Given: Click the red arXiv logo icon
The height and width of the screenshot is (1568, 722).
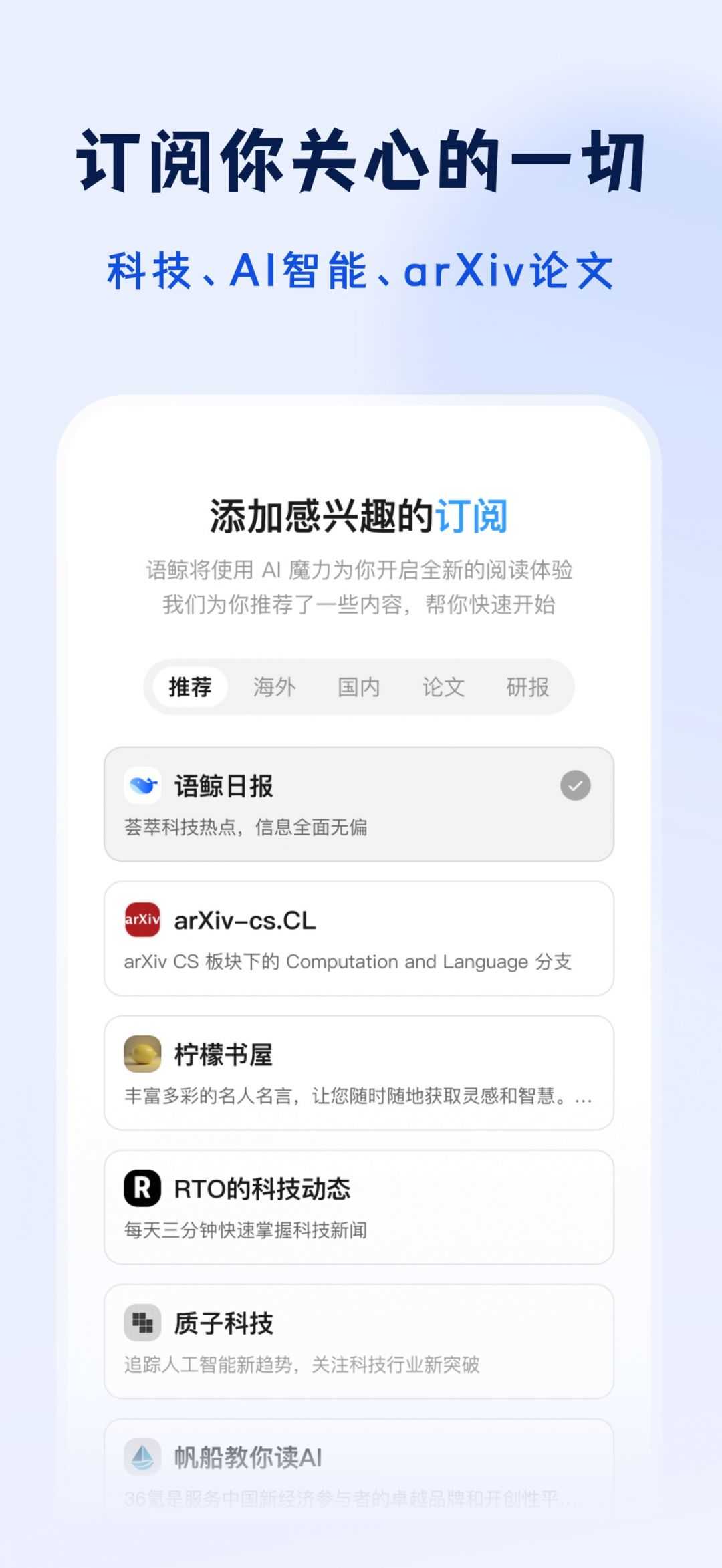Looking at the screenshot, I should tap(142, 922).
